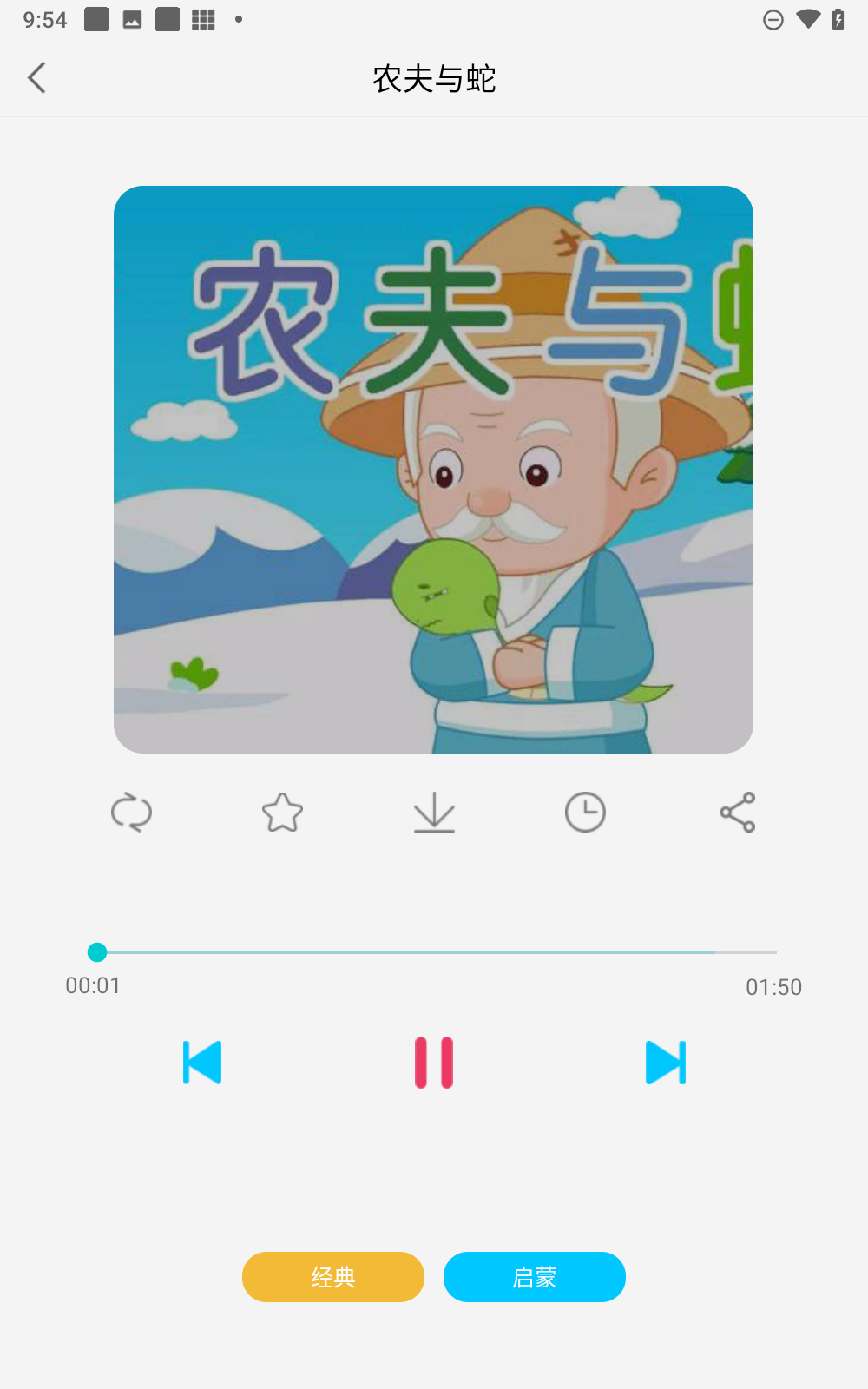Switch to the classic stories section
Viewport: 868px width, 1389px height.
click(x=332, y=1277)
